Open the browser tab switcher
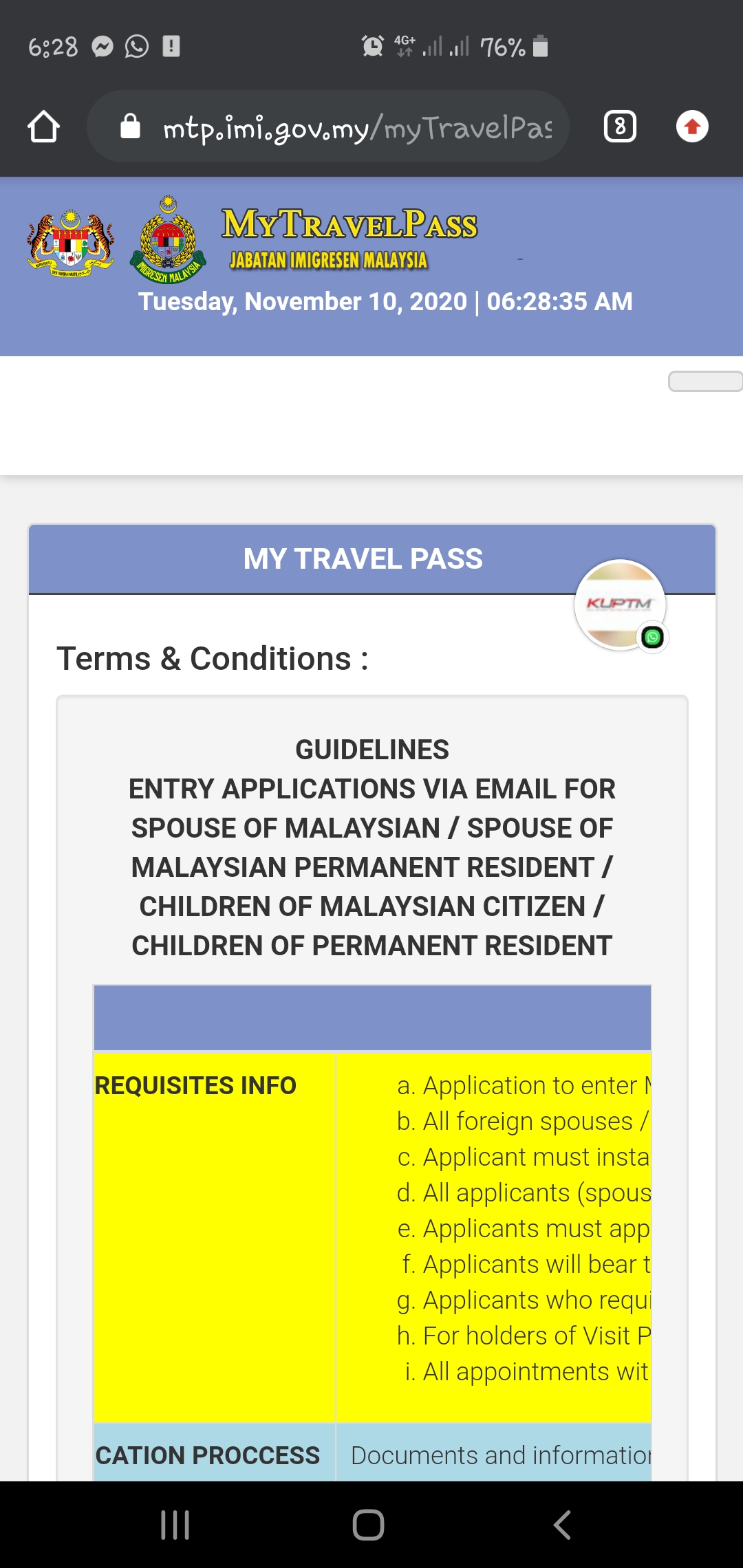The width and height of the screenshot is (743, 1568). (x=619, y=127)
